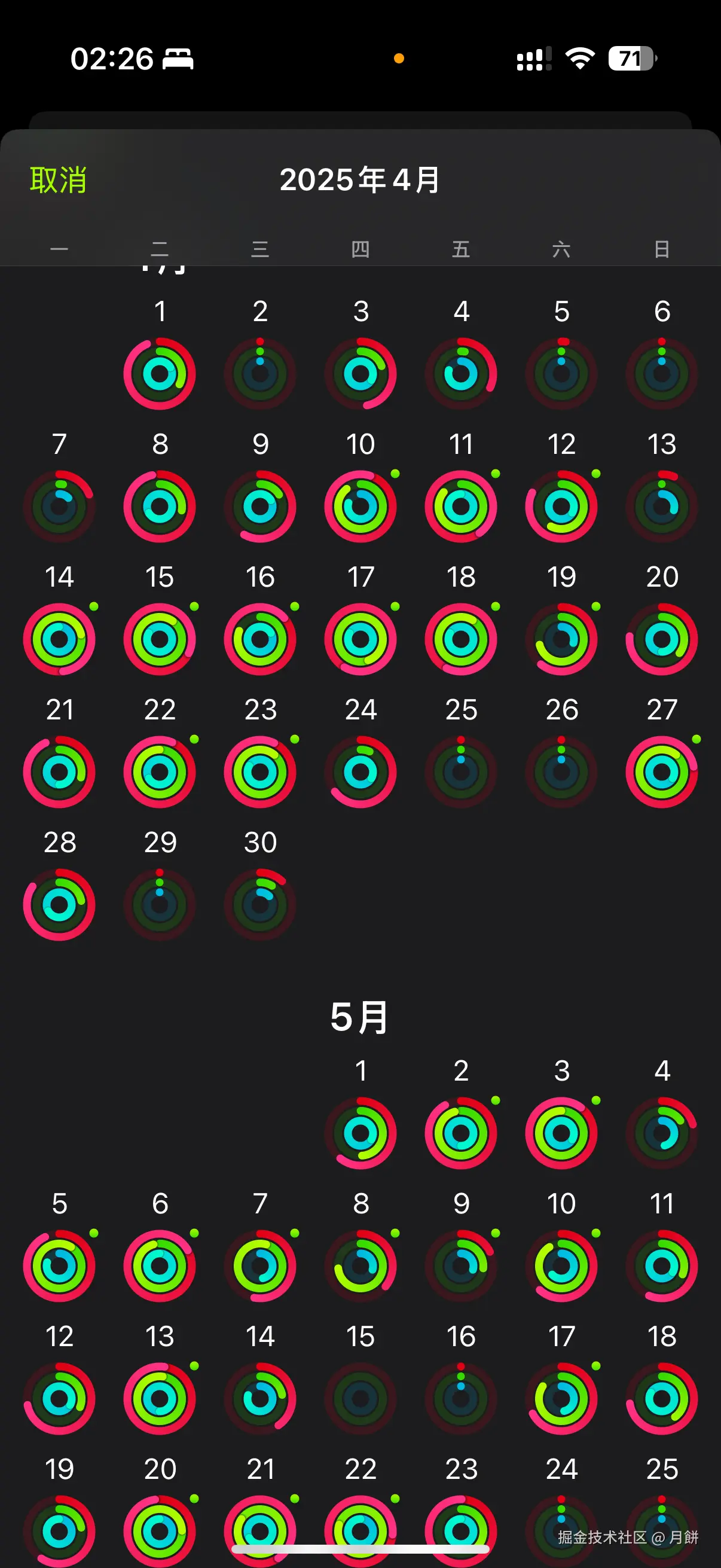Open April 20 activity summary
721x1568 pixels.
click(661, 639)
